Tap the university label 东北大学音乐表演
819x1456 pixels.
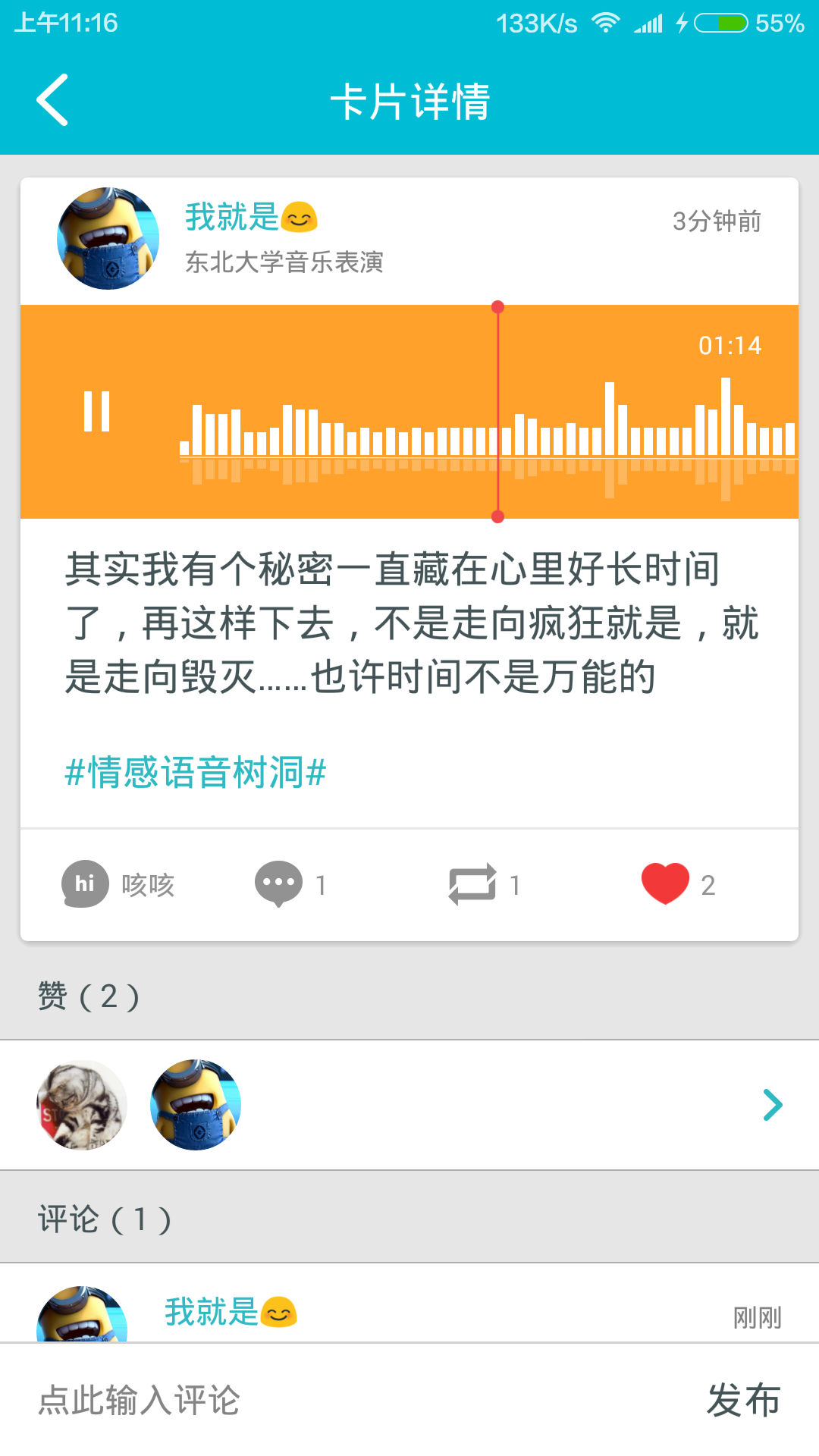click(x=285, y=263)
